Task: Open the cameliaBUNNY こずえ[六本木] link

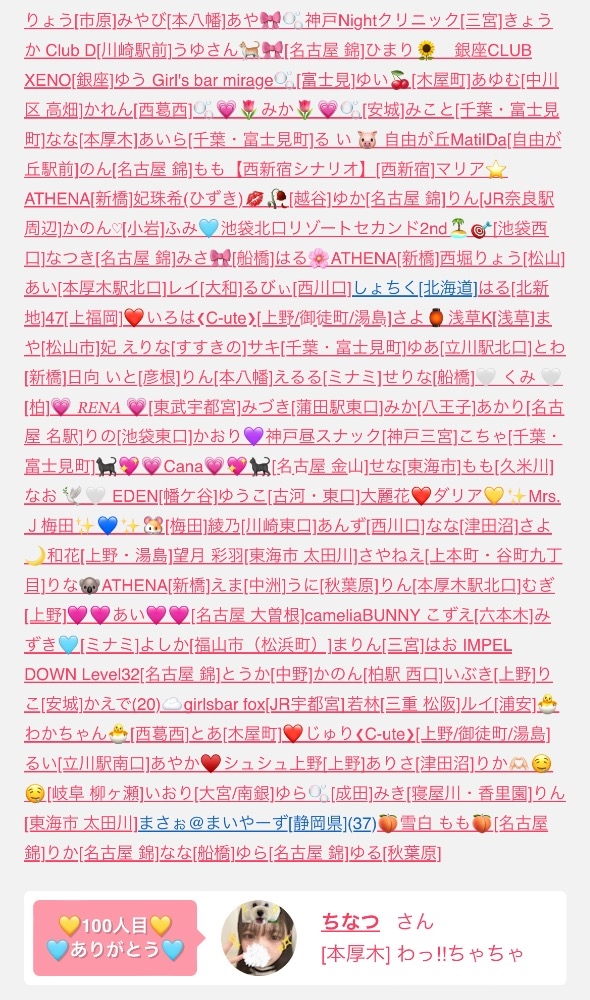Action: 418,615
